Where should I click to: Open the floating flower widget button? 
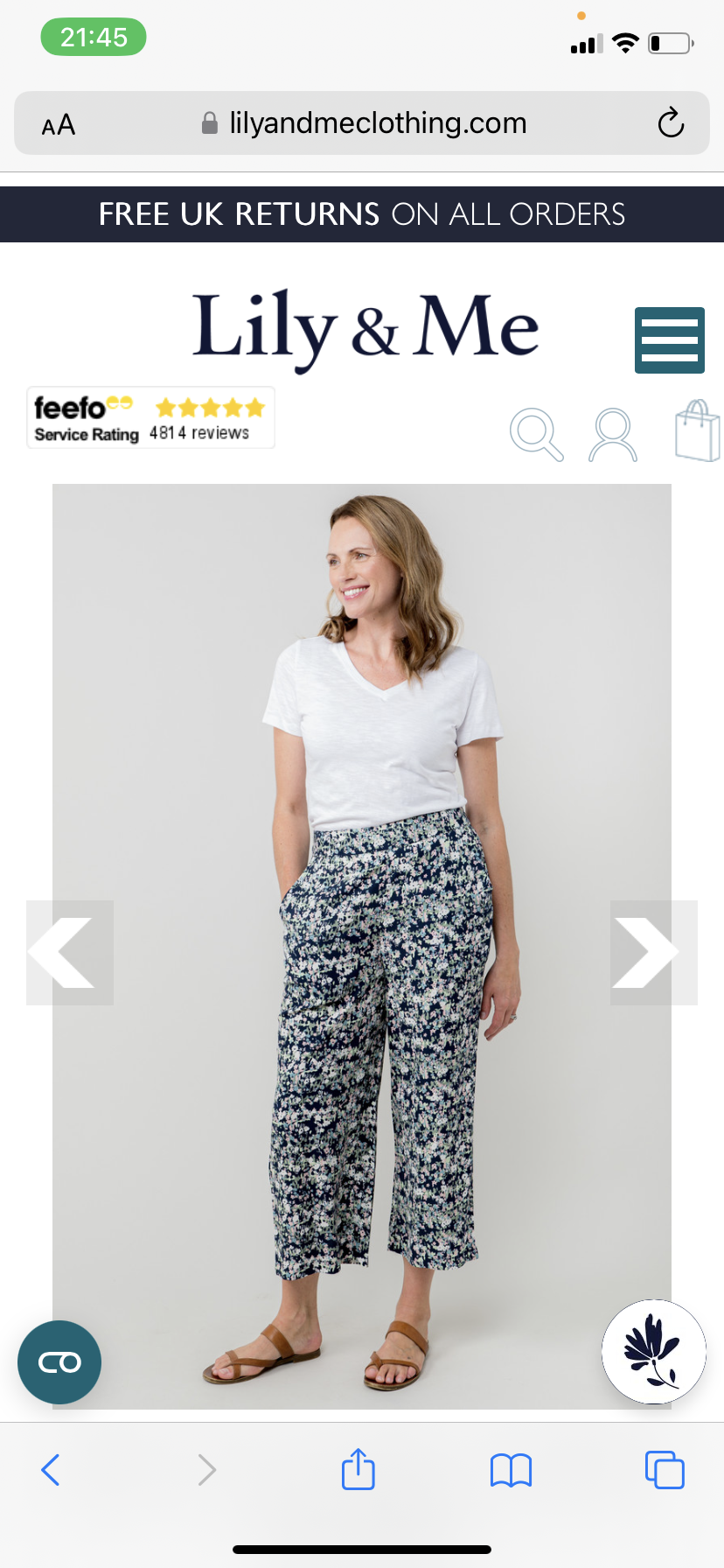point(653,1352)
